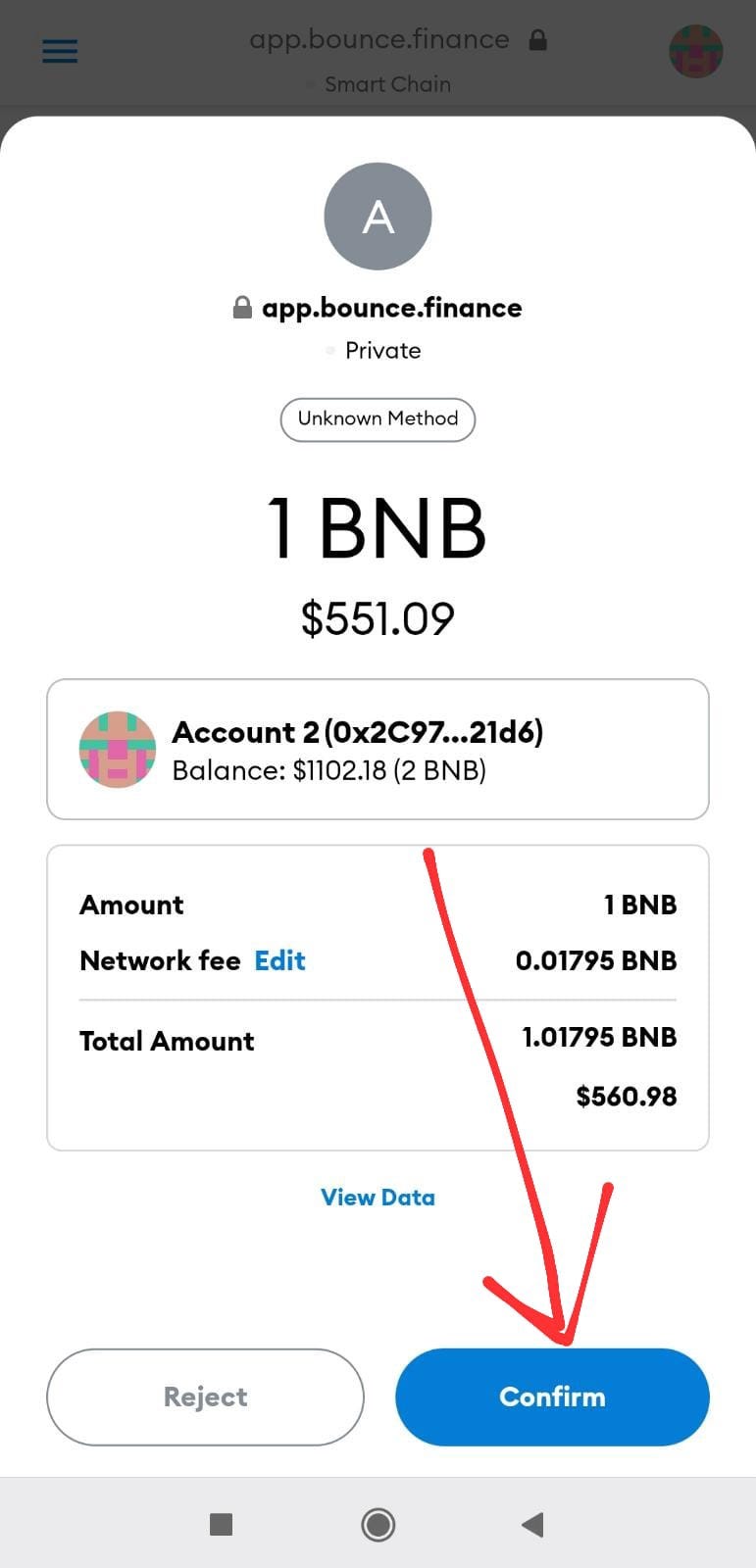Select the Account 2 card
The image size is (756, 1568).
[x=378, y=749]
